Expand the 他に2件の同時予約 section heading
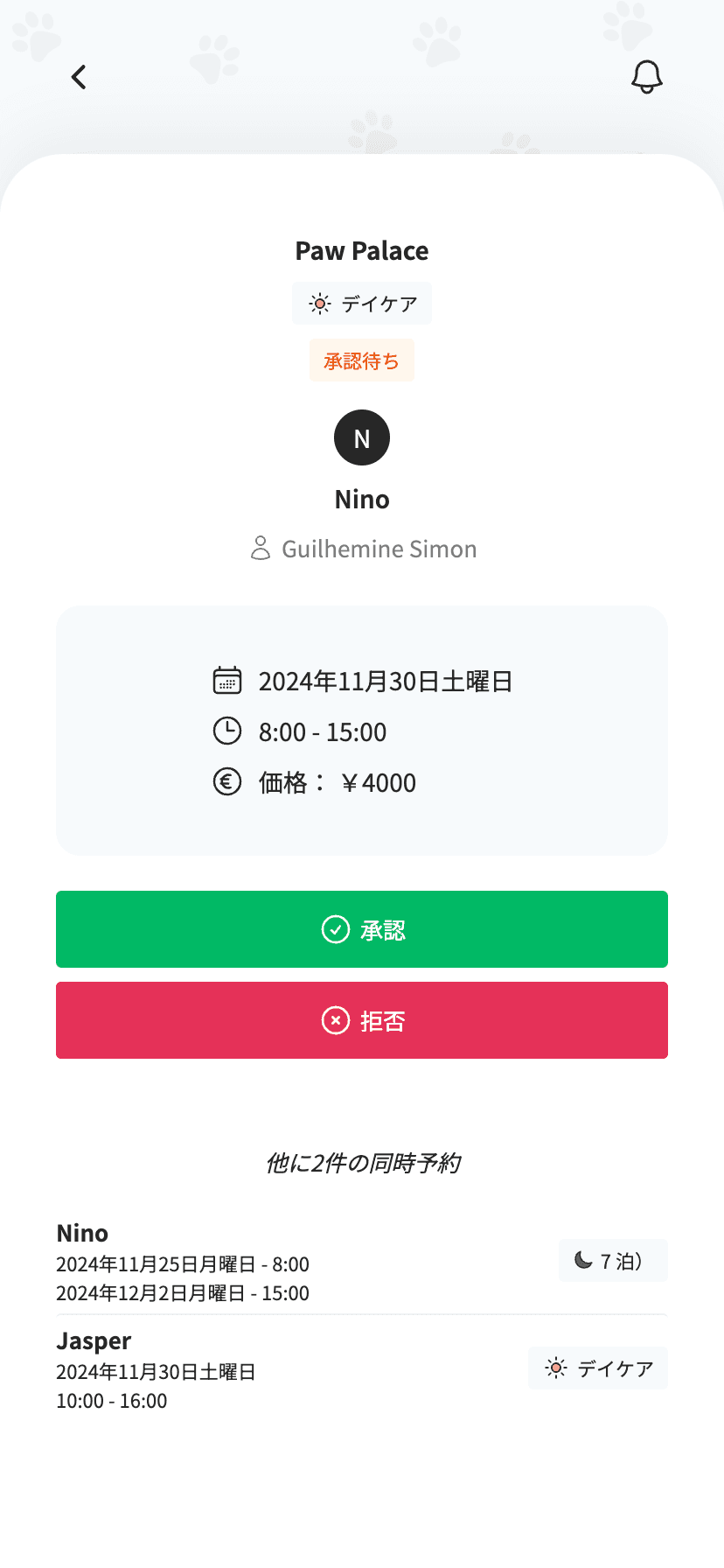The width and height of the screenshot is (724, 1568). (x=361, y=1164)
